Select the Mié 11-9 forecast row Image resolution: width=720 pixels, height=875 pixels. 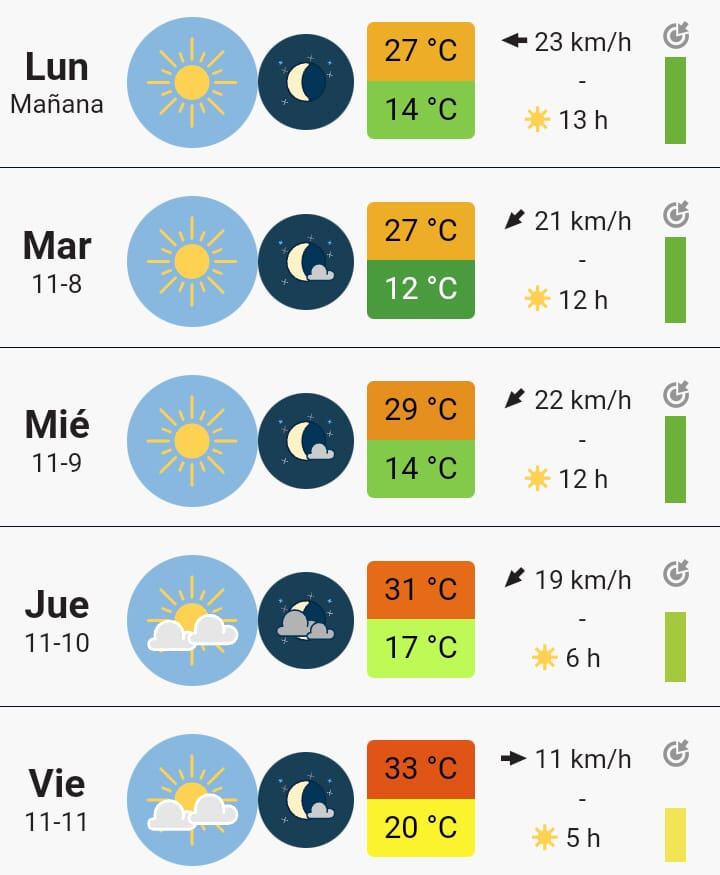click(x=57, y=440)
